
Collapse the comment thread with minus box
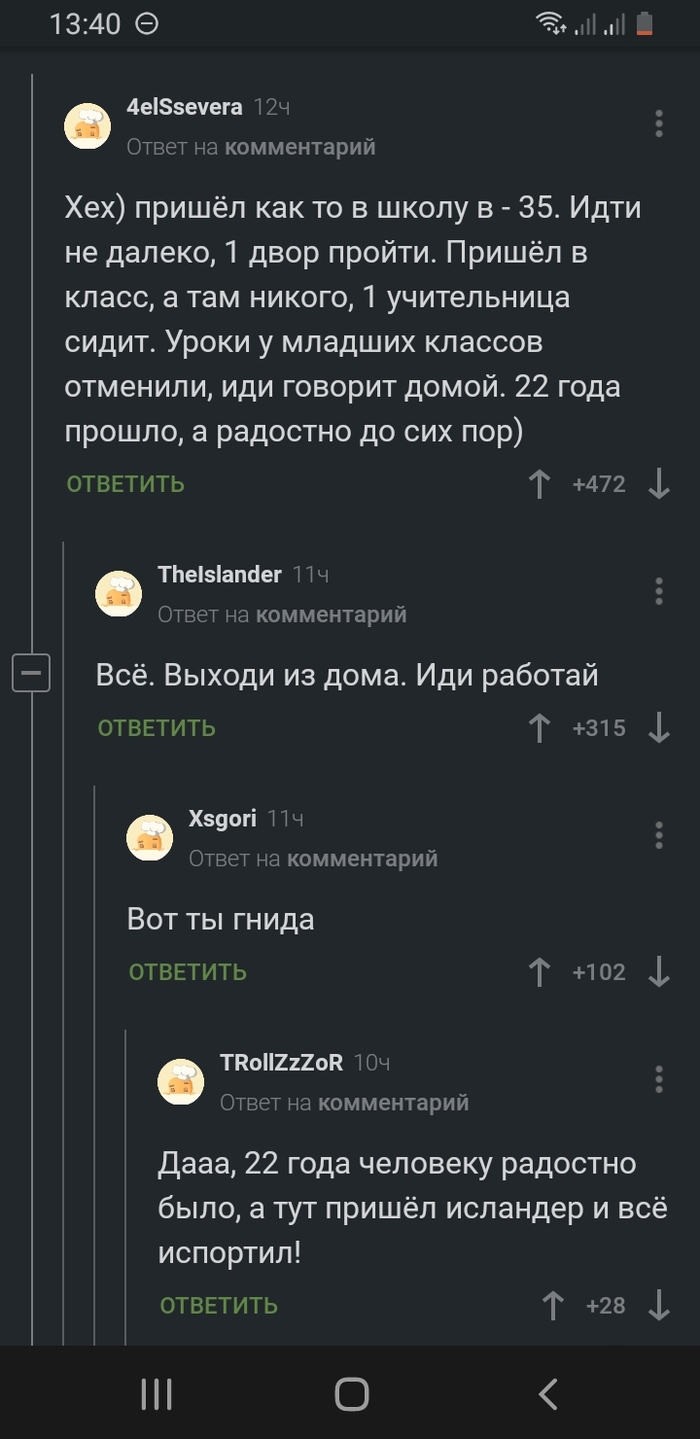tap(31, 673)
